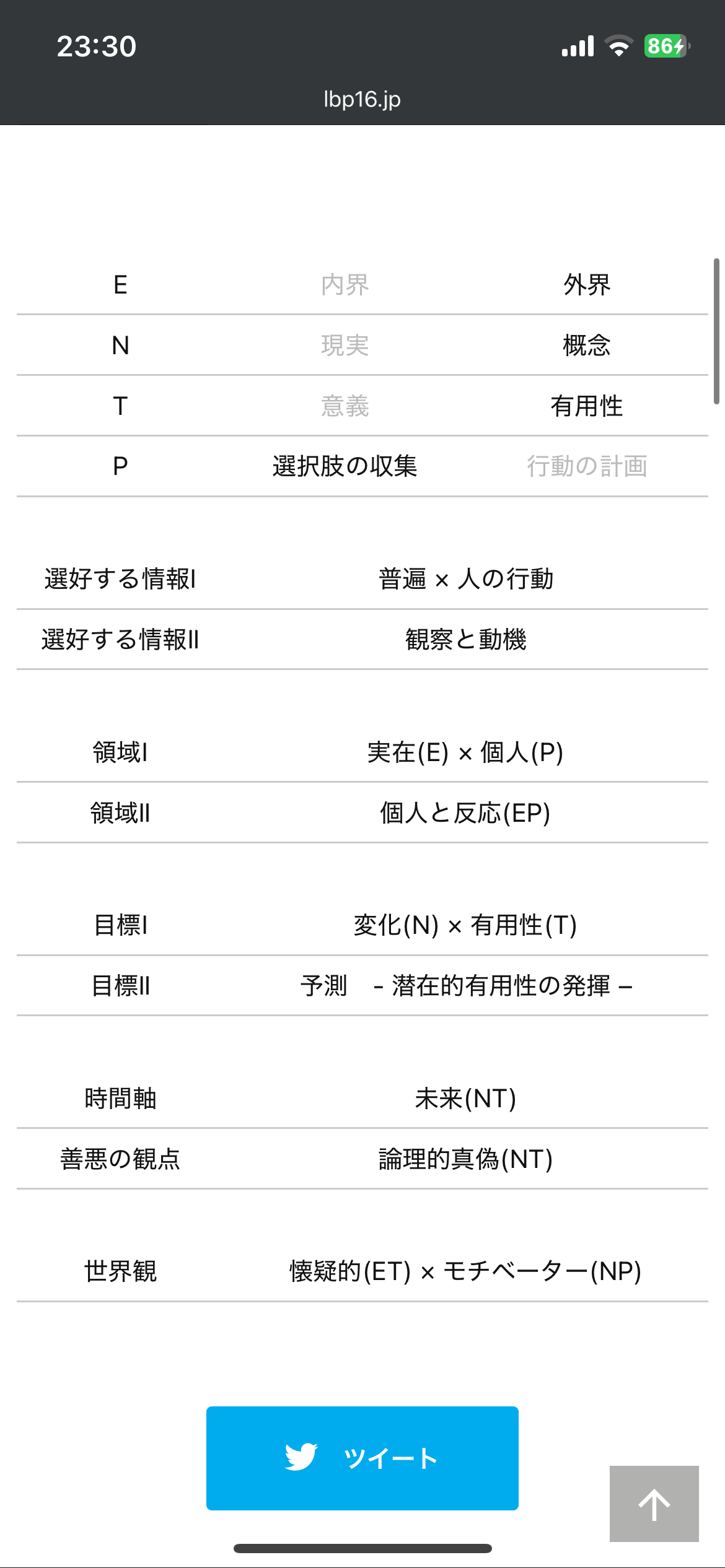The height and width of the screenshot is (1568, 725).
Task: Tap the scroll-to-top arrow button
Action: coord(654,1504)
